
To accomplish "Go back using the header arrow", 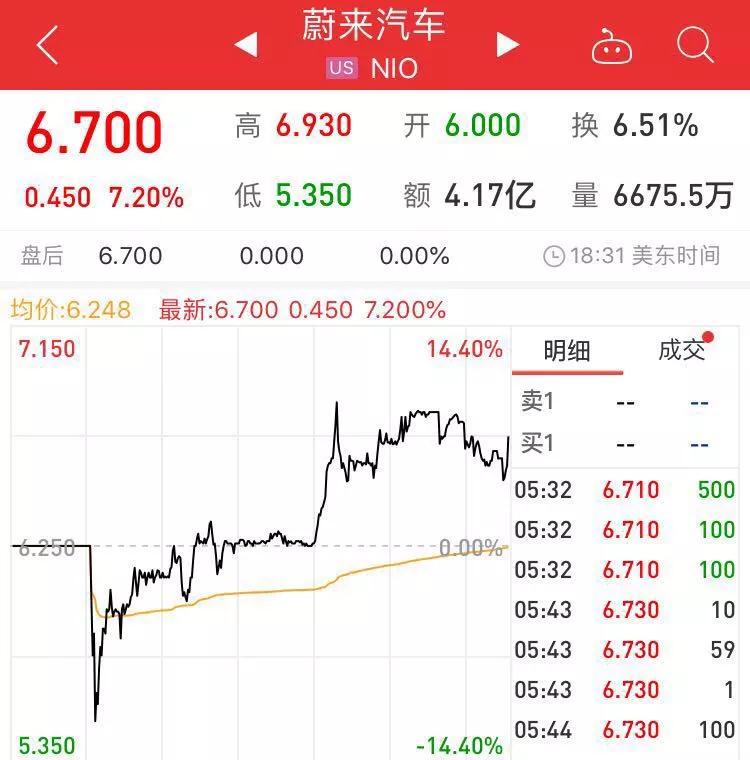I will 48,45.
